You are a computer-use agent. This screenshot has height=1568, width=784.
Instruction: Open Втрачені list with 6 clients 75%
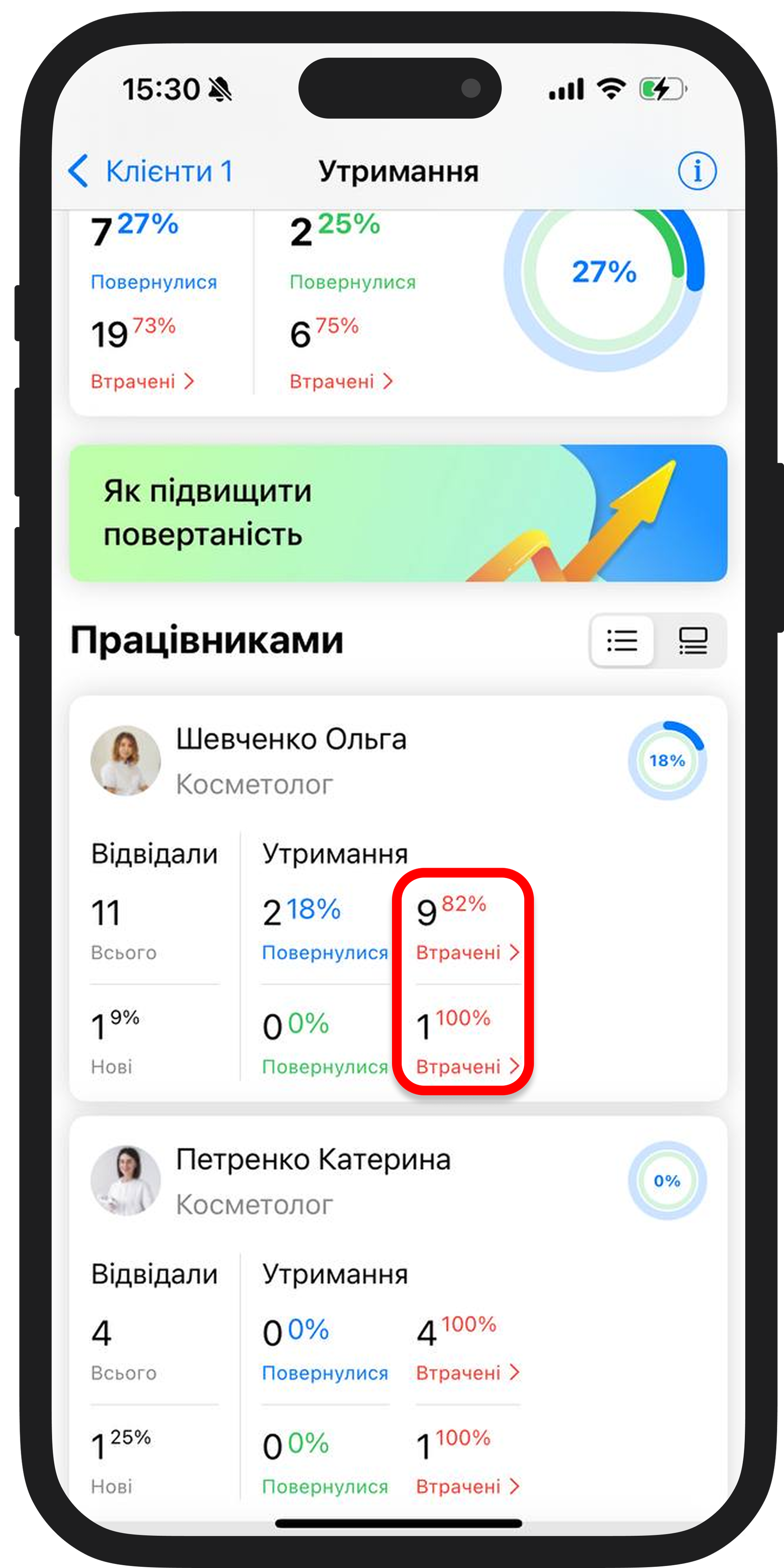click(x=341, y=382)
